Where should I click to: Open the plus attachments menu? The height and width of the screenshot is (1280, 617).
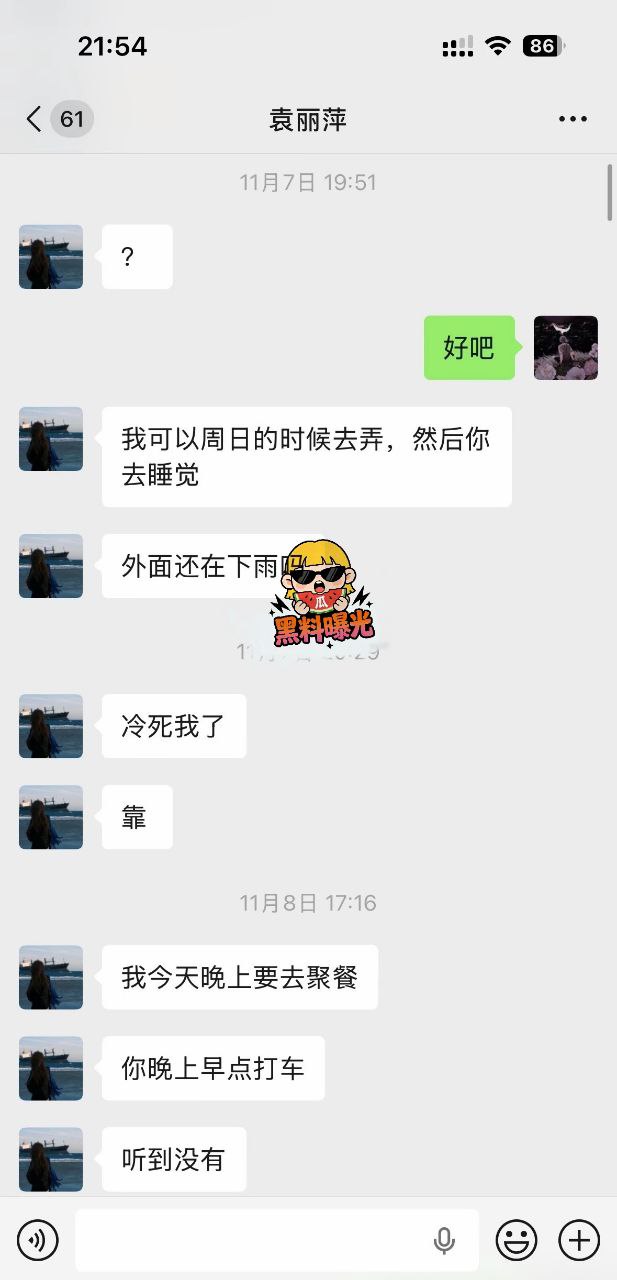(578, 1241)
